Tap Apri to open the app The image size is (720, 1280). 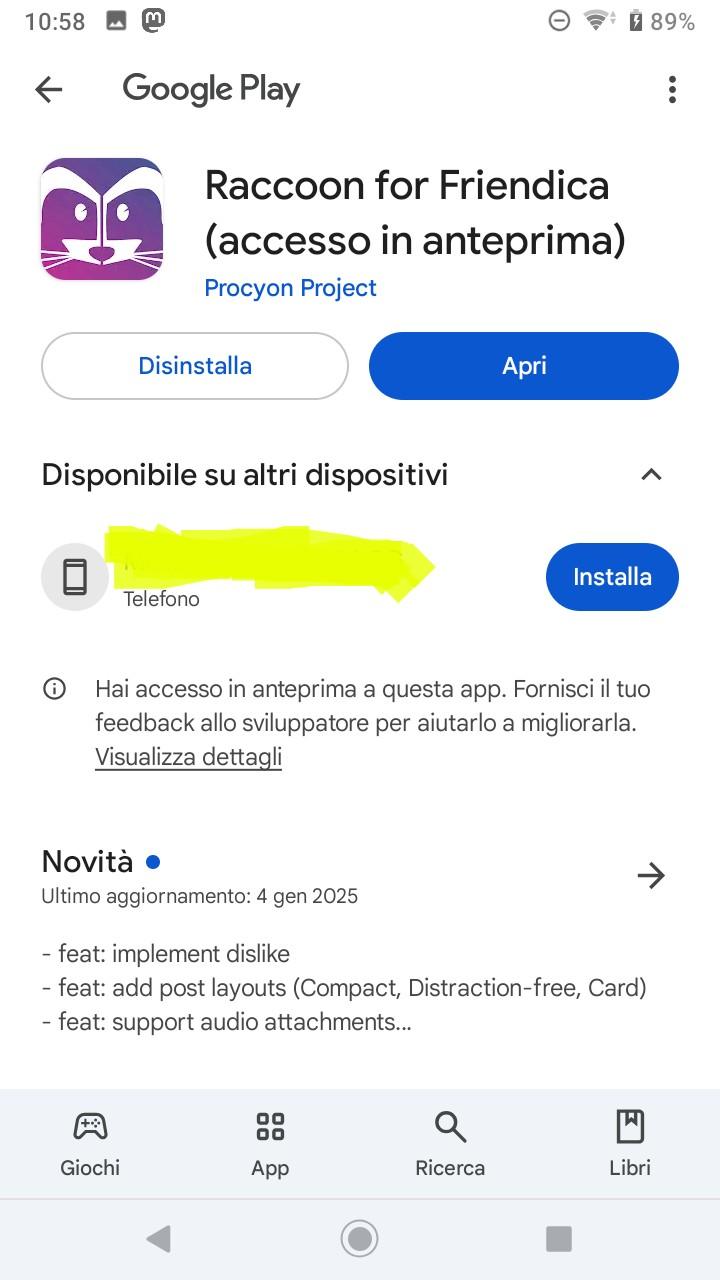click(x=524, y=366)
